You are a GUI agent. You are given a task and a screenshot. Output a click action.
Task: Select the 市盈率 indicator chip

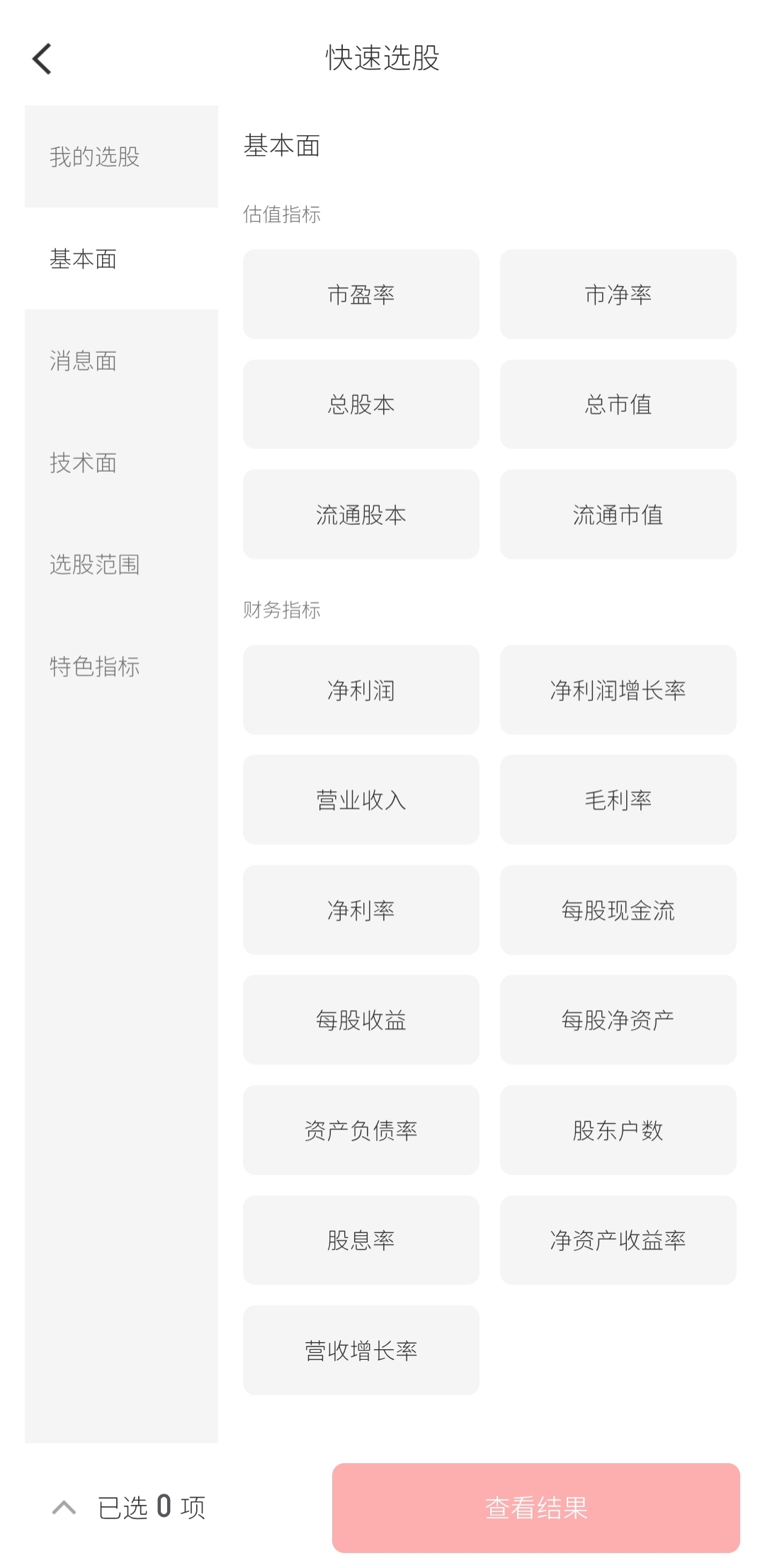pos(361,294)
